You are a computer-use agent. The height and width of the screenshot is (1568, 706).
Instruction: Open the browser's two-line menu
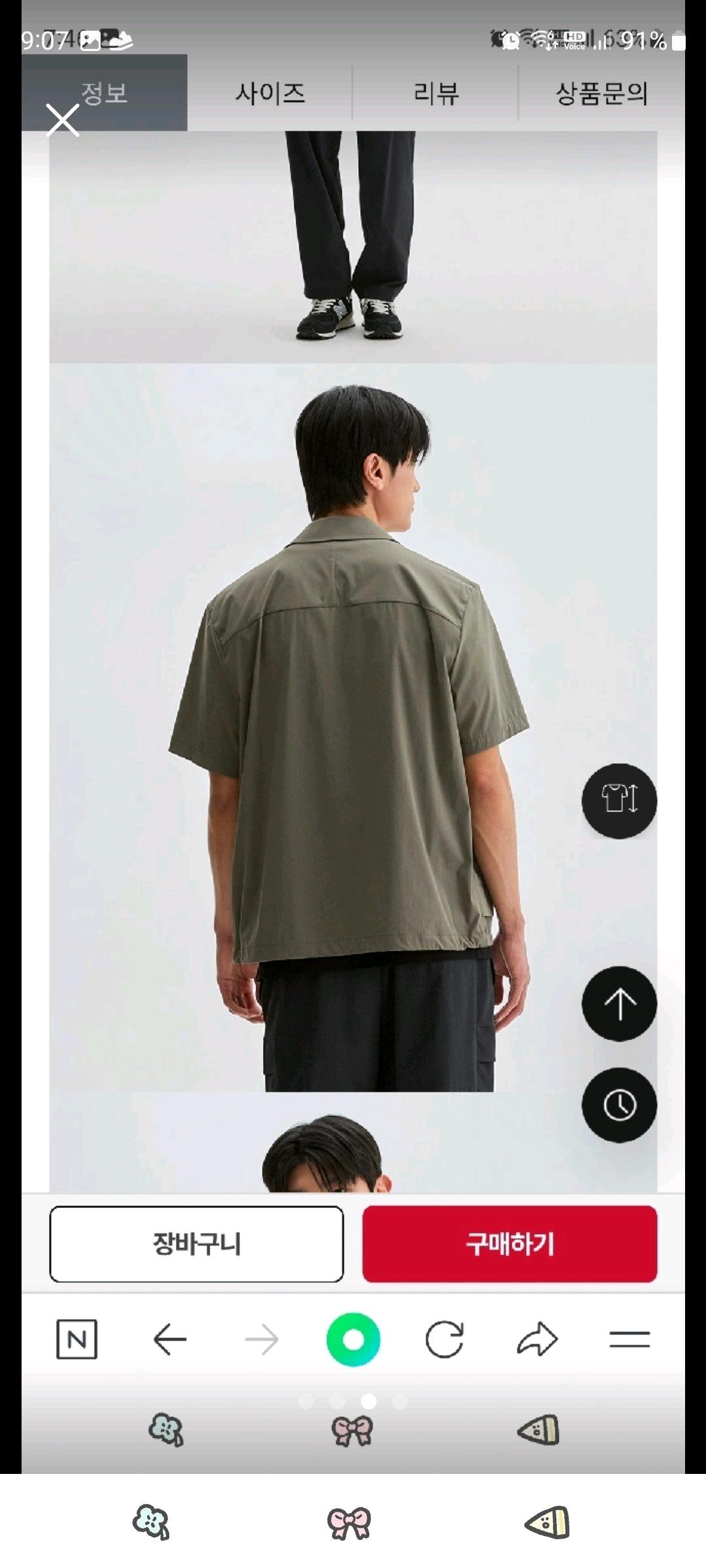(x=630, y=1339)
